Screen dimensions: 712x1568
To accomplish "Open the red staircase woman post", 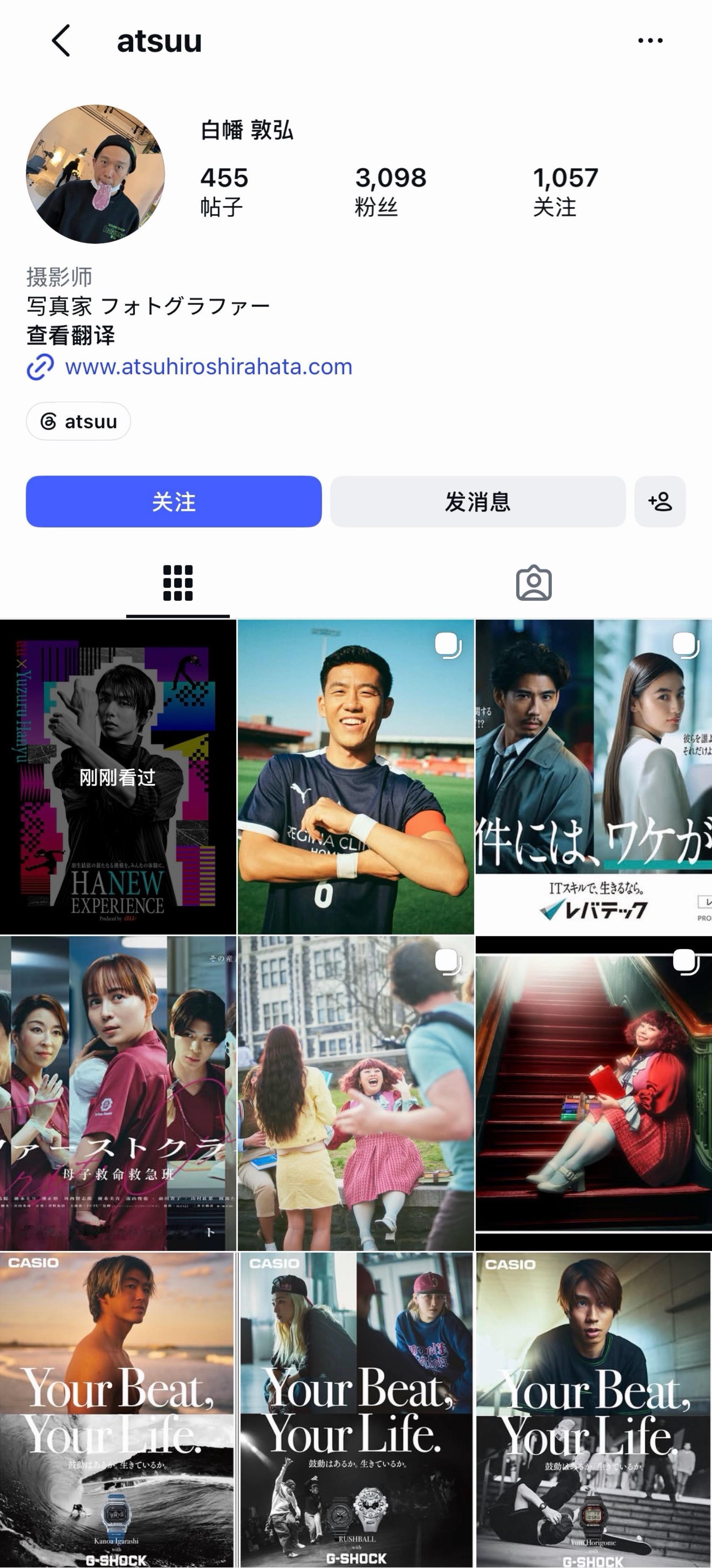I will [594, 1093].
